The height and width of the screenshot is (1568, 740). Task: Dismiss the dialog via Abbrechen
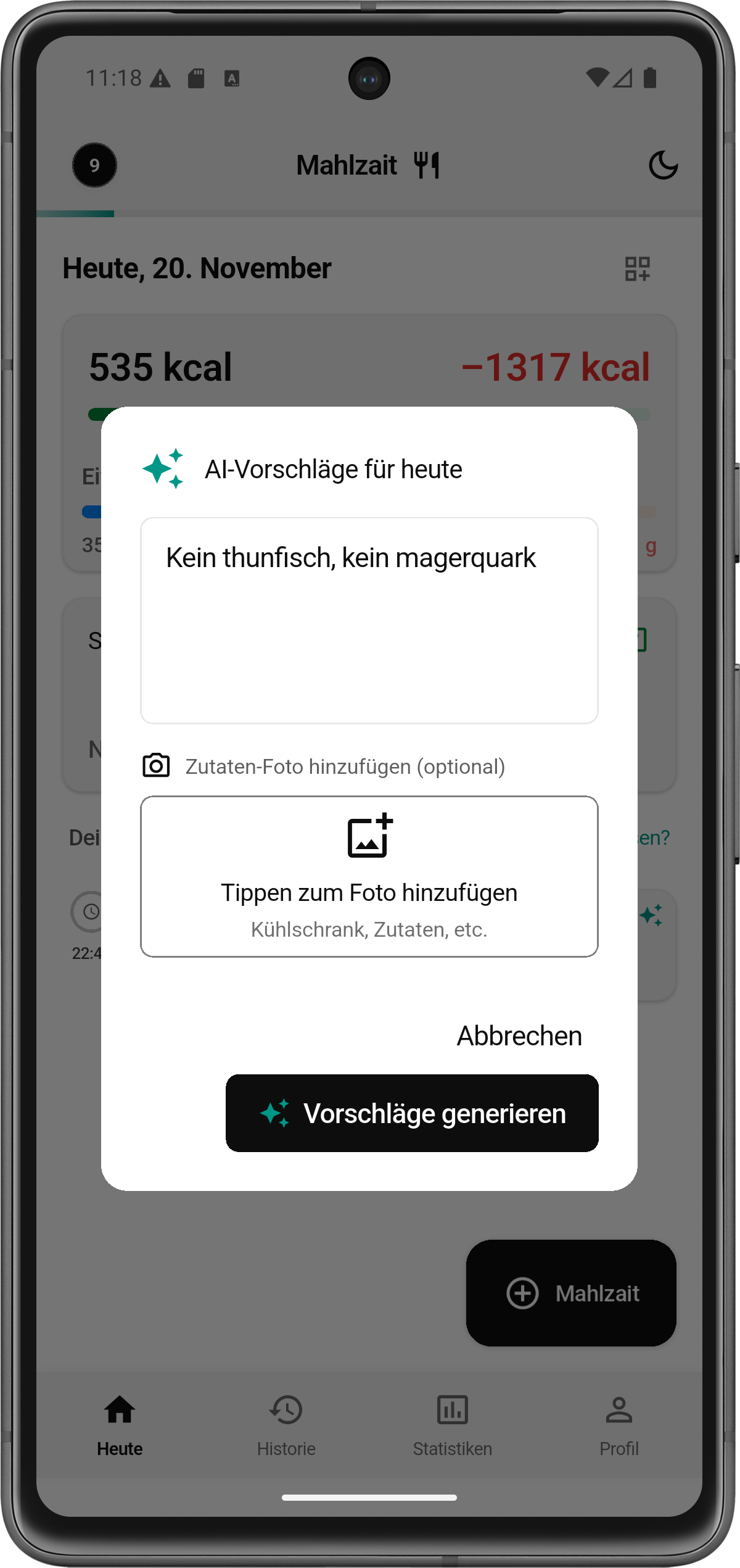click(x=519, y=1035)
